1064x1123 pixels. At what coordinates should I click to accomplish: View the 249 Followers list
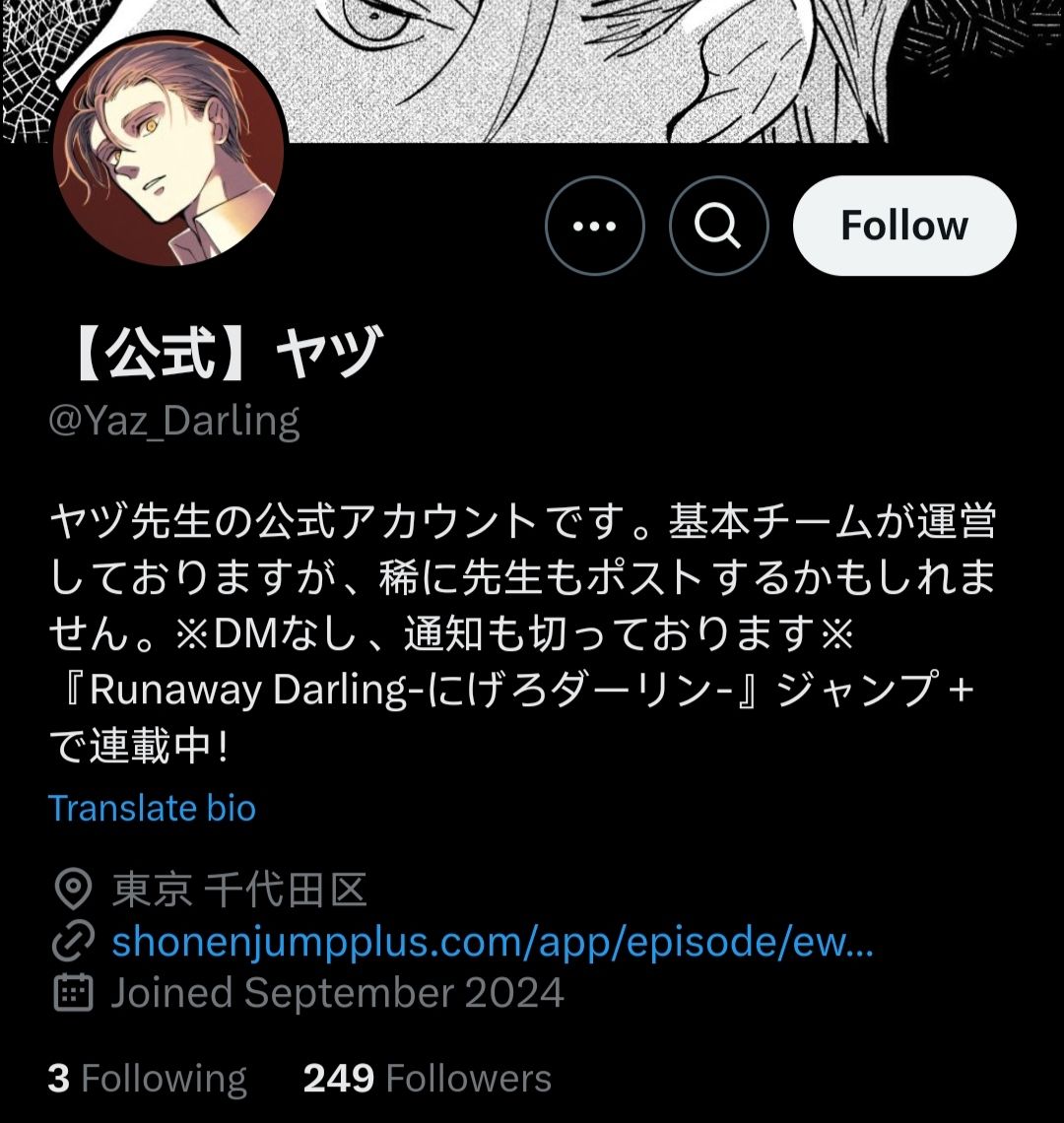tap(428, 1079)
